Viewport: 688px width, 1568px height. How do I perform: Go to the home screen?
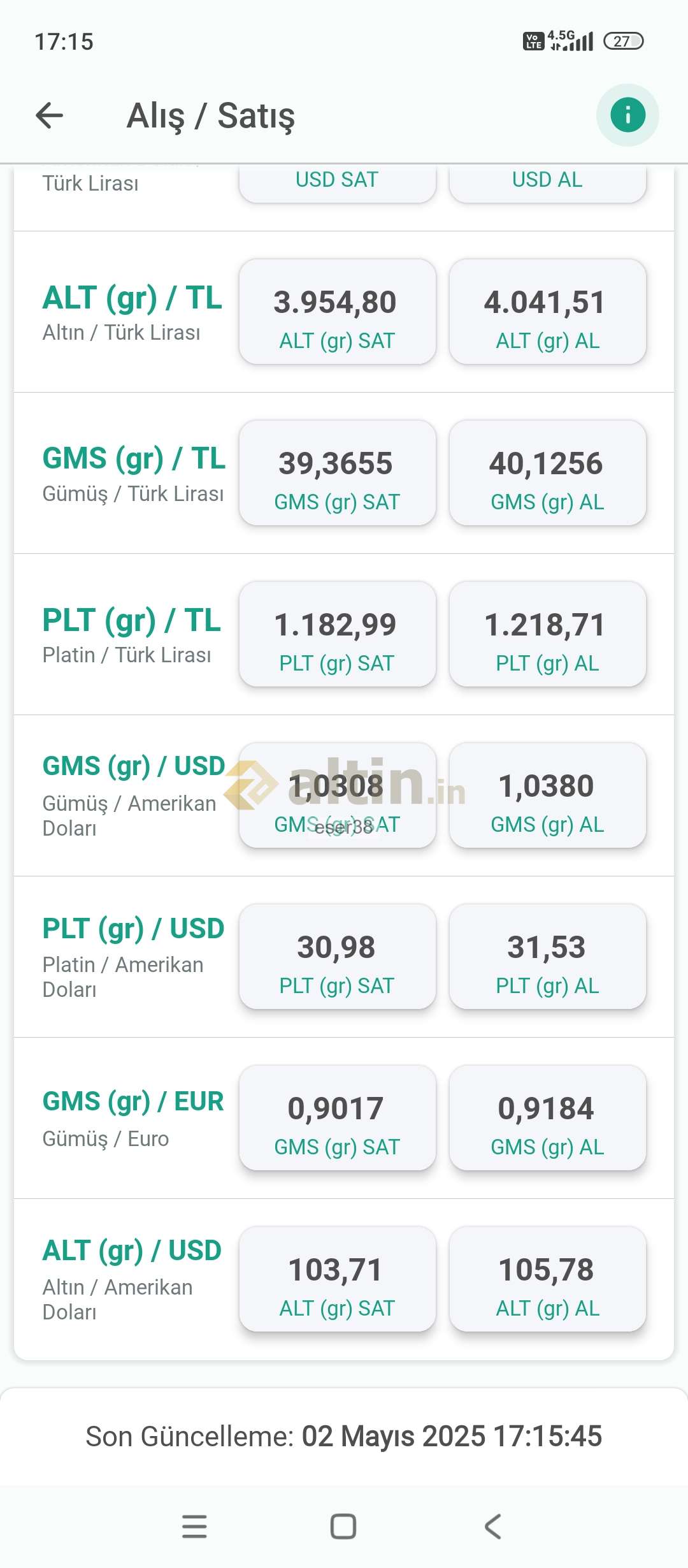[x=343, y=1527]
